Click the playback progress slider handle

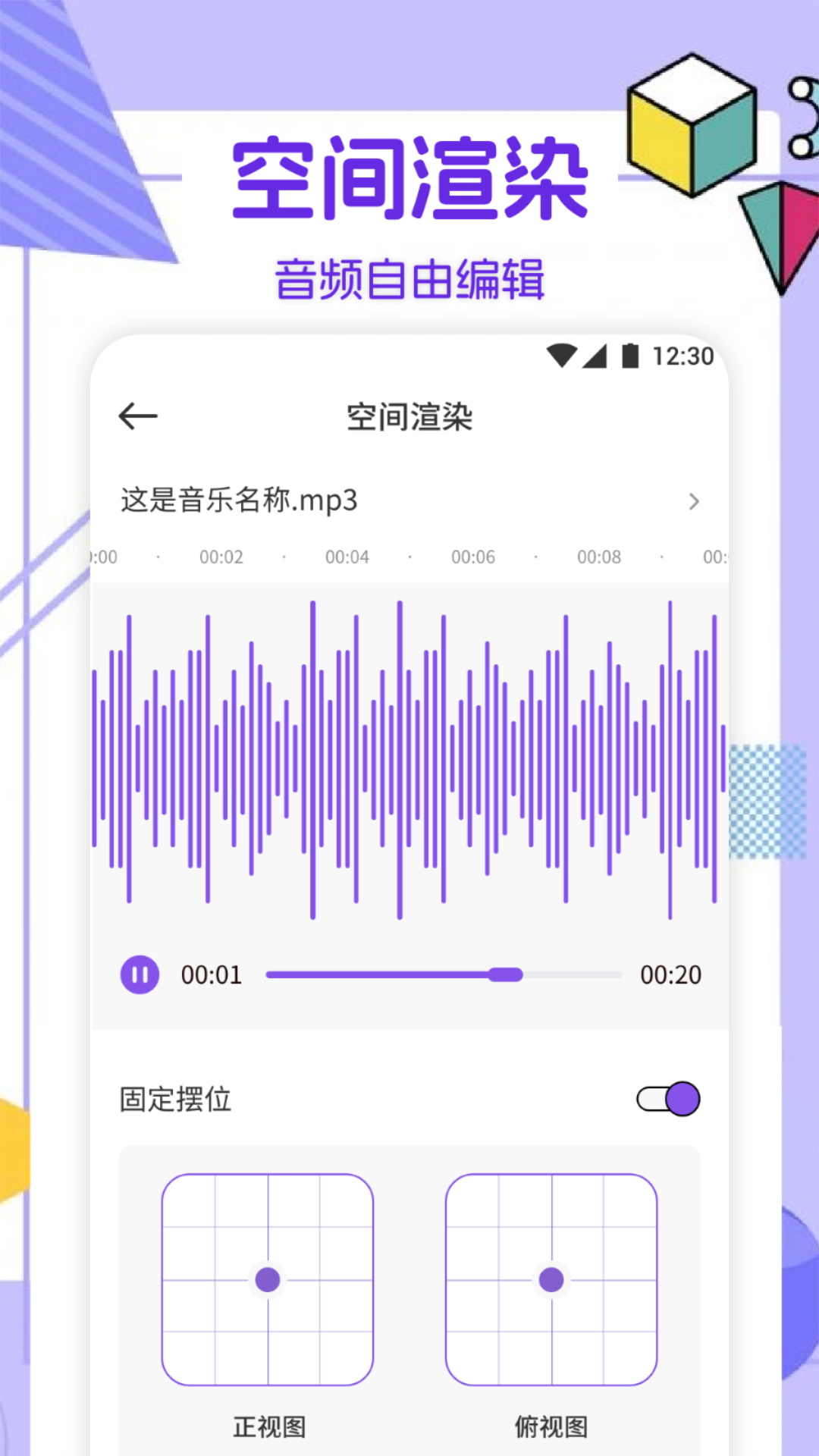[509, 975]
